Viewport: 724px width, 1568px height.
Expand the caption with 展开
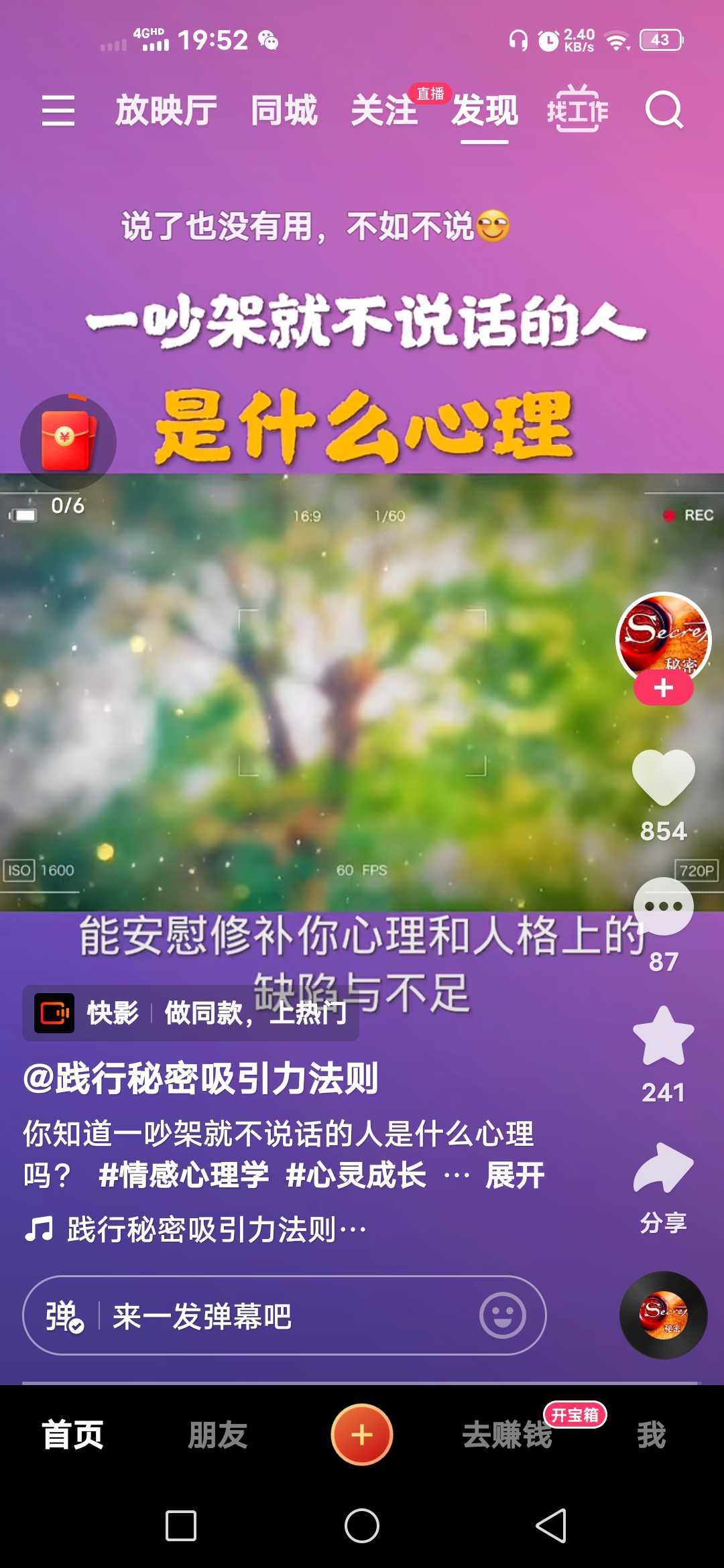[515, 1175]
